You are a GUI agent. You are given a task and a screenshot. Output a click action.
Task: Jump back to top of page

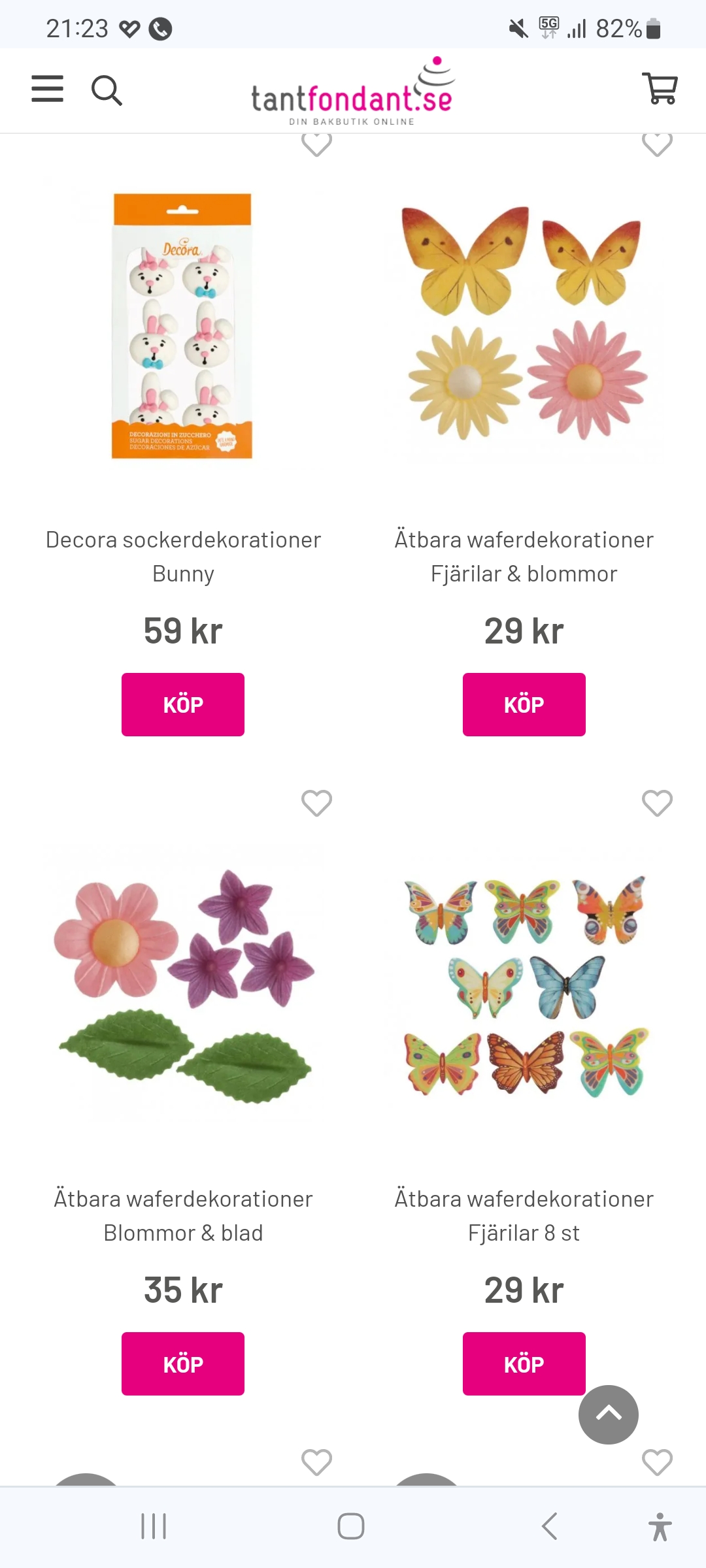point(608,1414)
